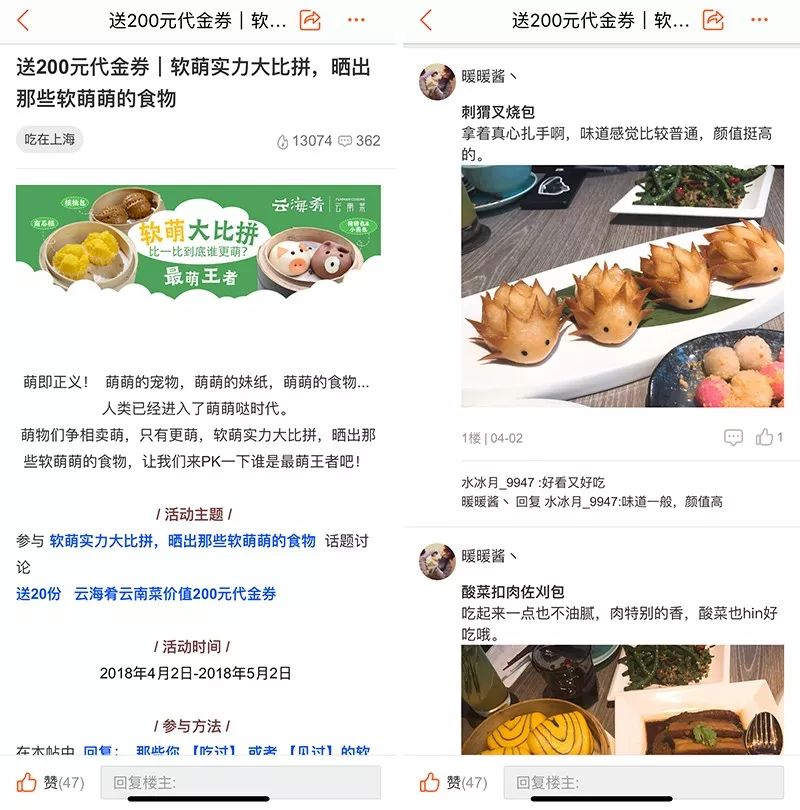Like the 1楼 刺猬叉烧包 reply
Image resolution: width=800 pixels, height=810 pixels.
(769, 438)
